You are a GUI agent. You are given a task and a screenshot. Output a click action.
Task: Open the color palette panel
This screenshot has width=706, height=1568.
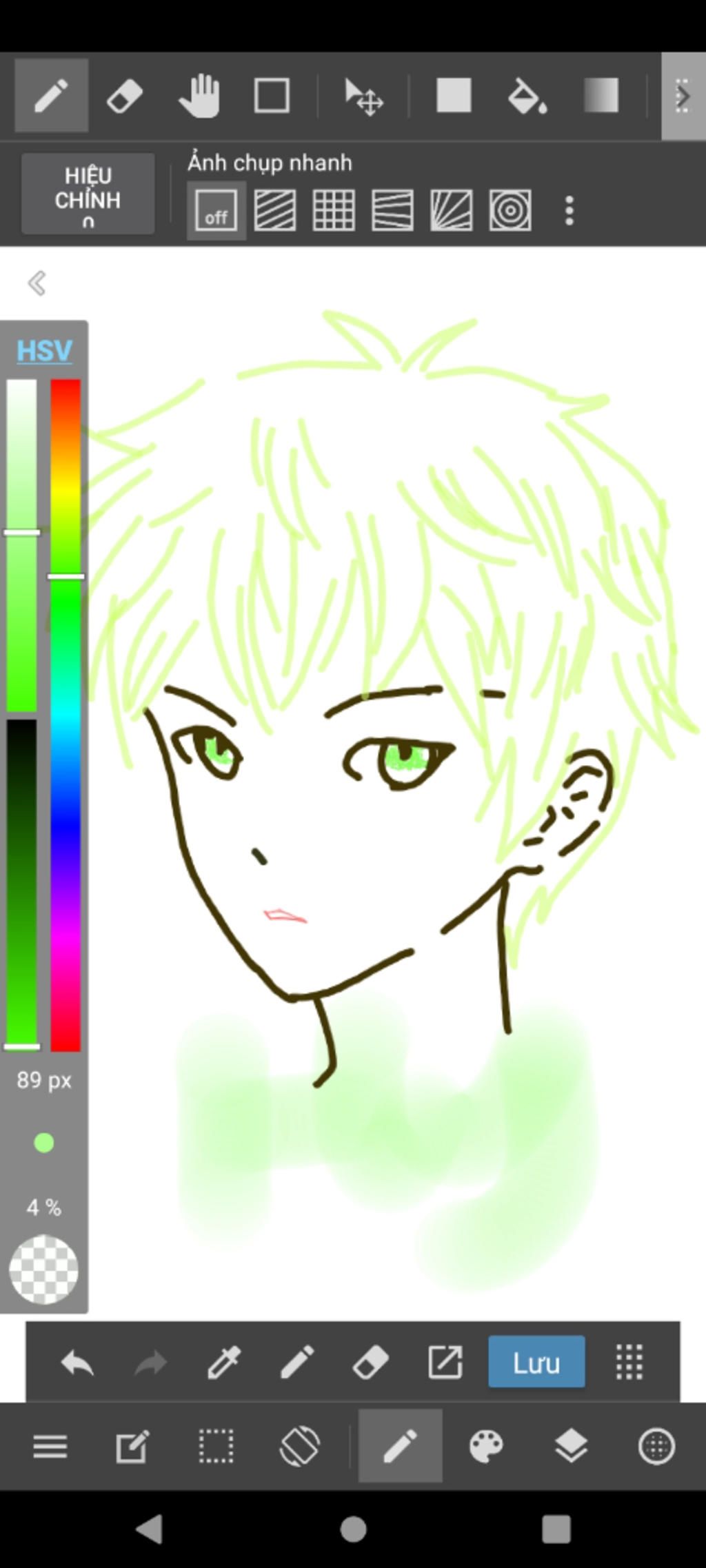tap(486, 1446)
